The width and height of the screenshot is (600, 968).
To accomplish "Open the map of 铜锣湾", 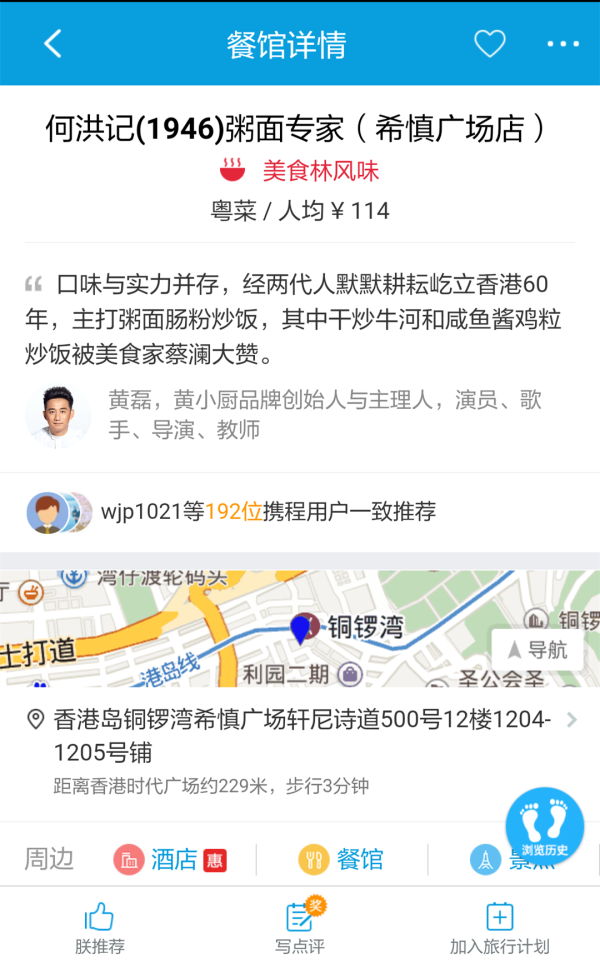I will (250, 630).
